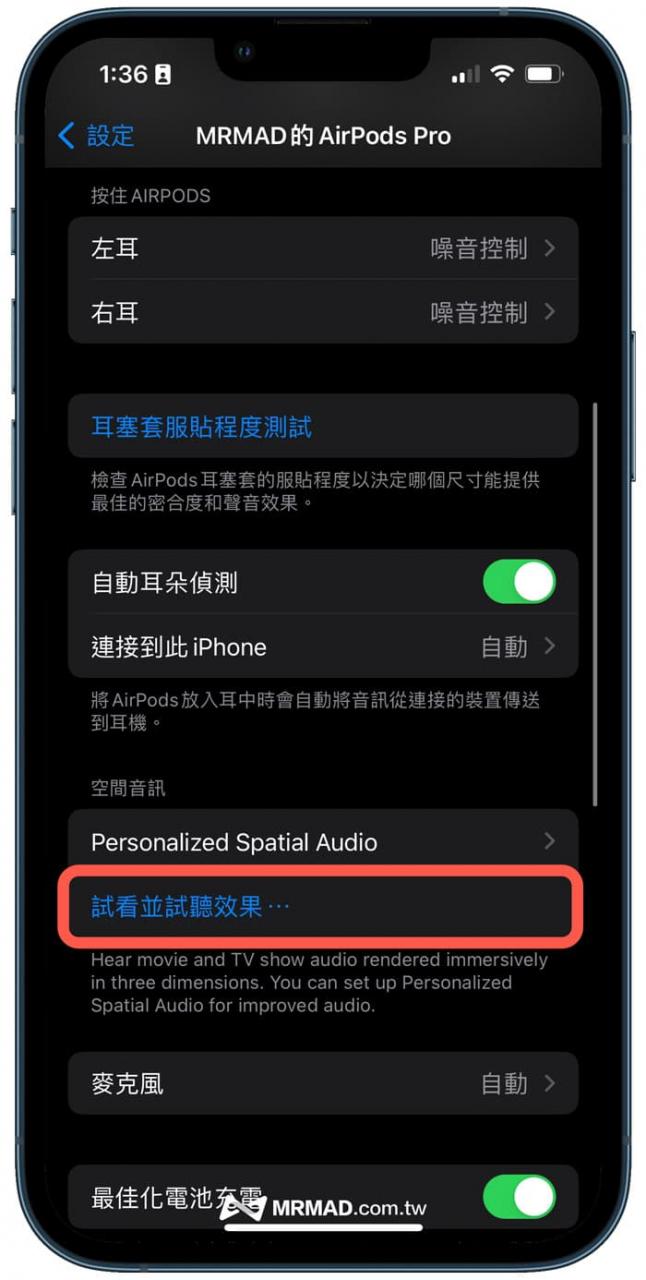Open 麥克風 settings
This screenshot has width=646, height=1280.
click(x=322, y=1083)
